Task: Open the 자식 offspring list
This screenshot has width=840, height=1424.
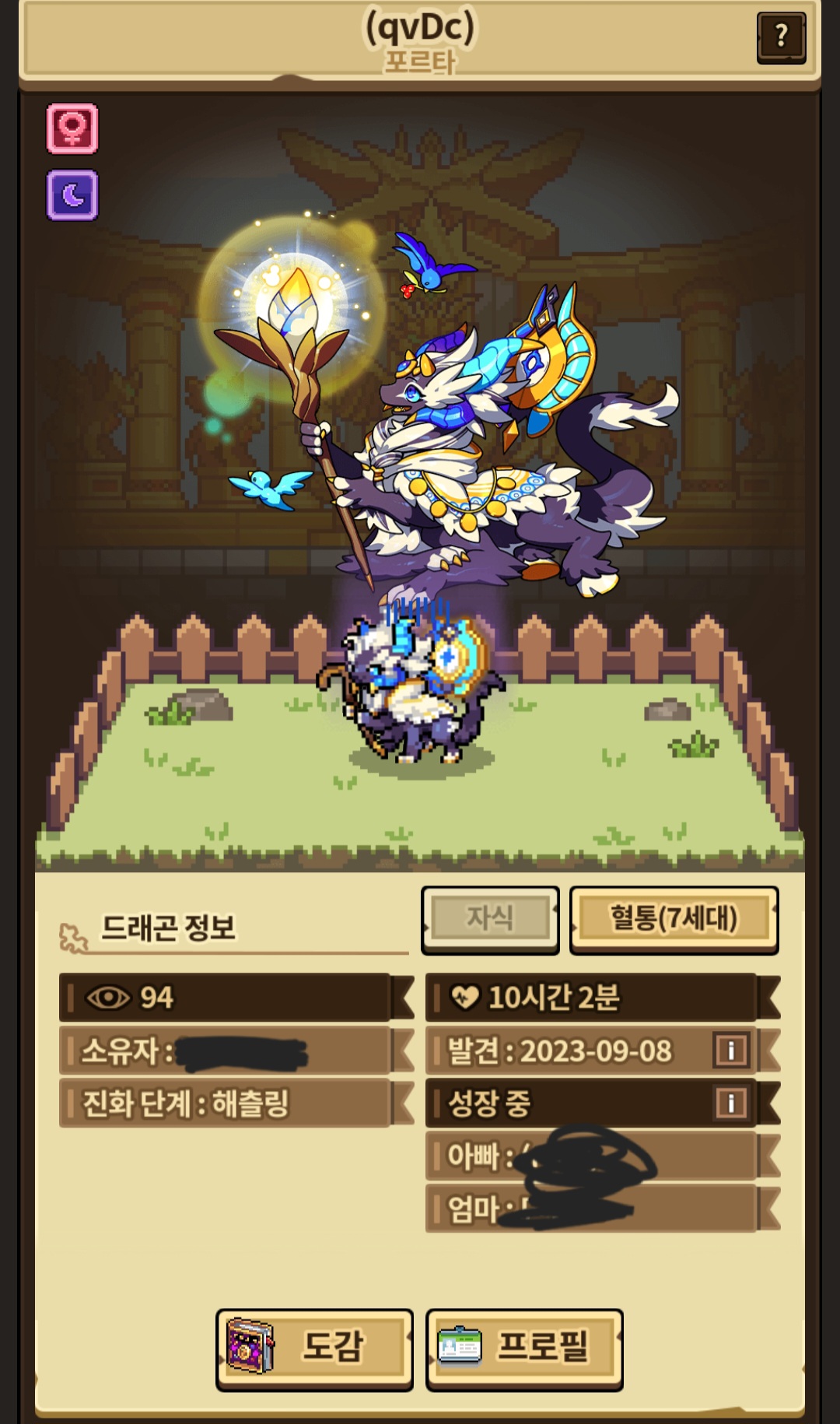Action: point(490,918)
